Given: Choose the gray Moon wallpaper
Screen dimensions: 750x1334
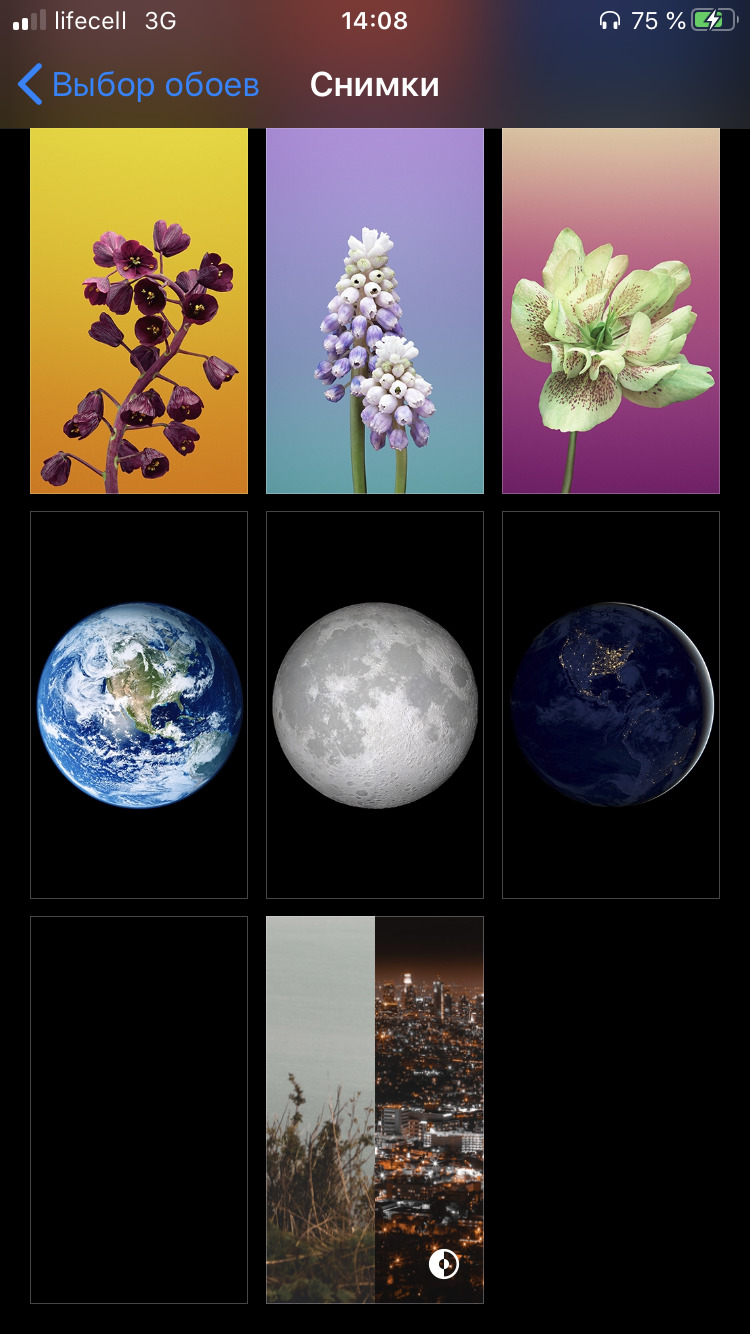Looking at the screenshot, I should coord(375,705).
